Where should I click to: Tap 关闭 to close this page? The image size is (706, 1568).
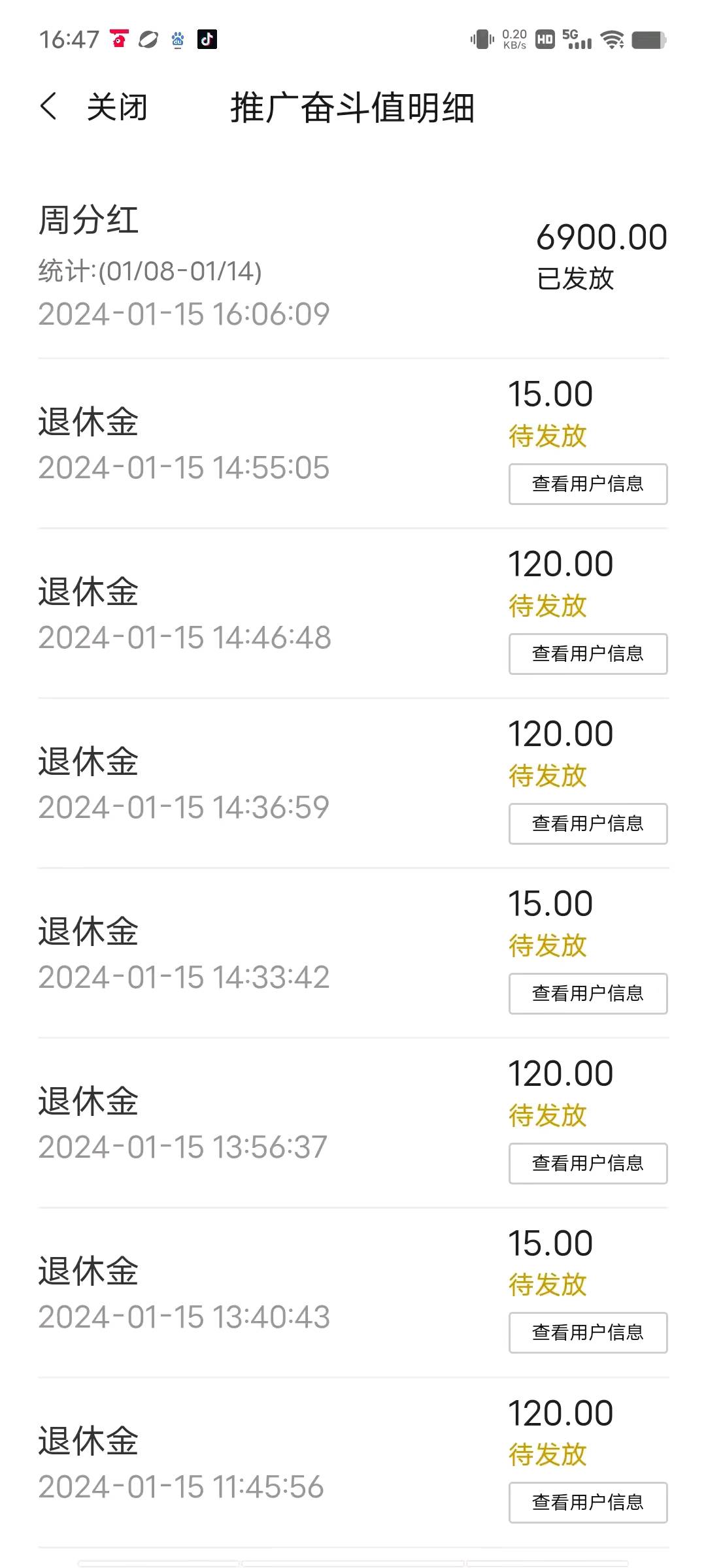117,108
